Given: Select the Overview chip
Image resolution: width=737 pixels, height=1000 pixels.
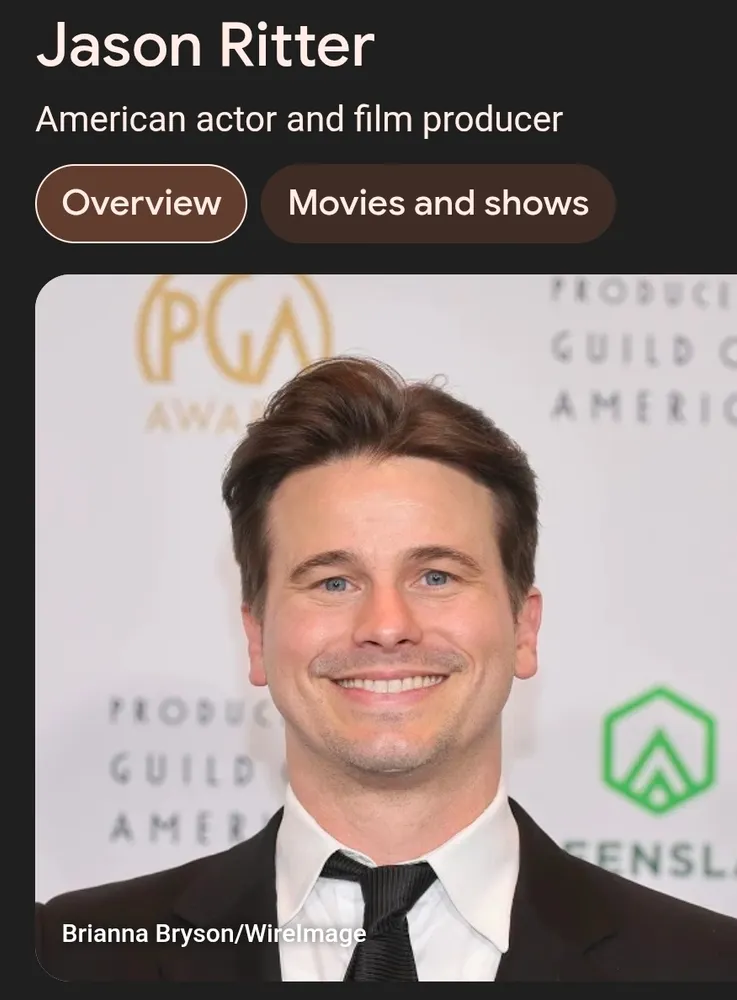Looking at the screenshot, I should tap(141, 203).
